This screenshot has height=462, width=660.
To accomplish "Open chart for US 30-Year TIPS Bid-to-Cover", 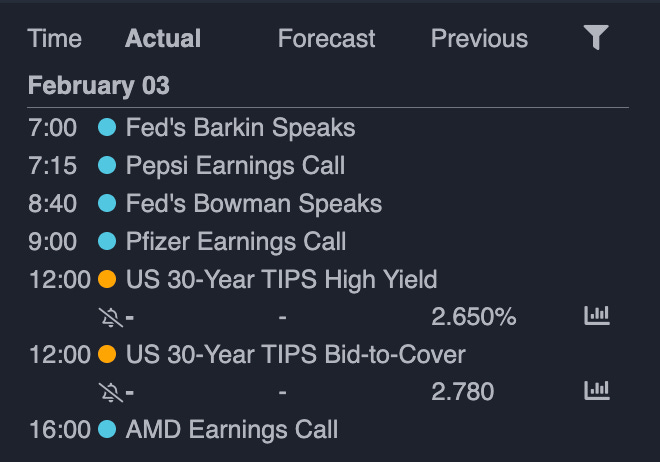I will pyautogui.click(x=596, y=391).
